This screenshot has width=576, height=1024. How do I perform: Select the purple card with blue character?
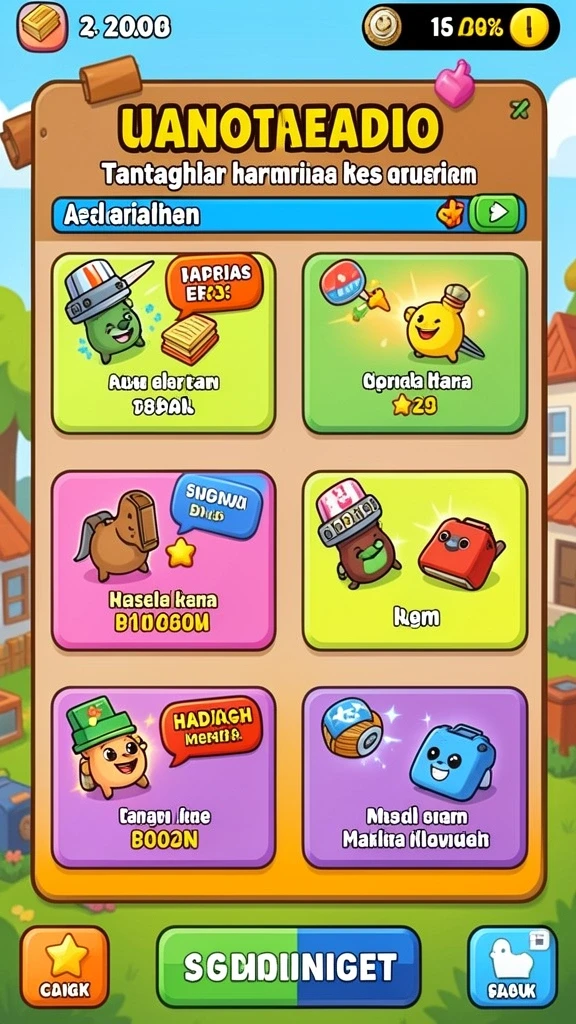point(415,777)
